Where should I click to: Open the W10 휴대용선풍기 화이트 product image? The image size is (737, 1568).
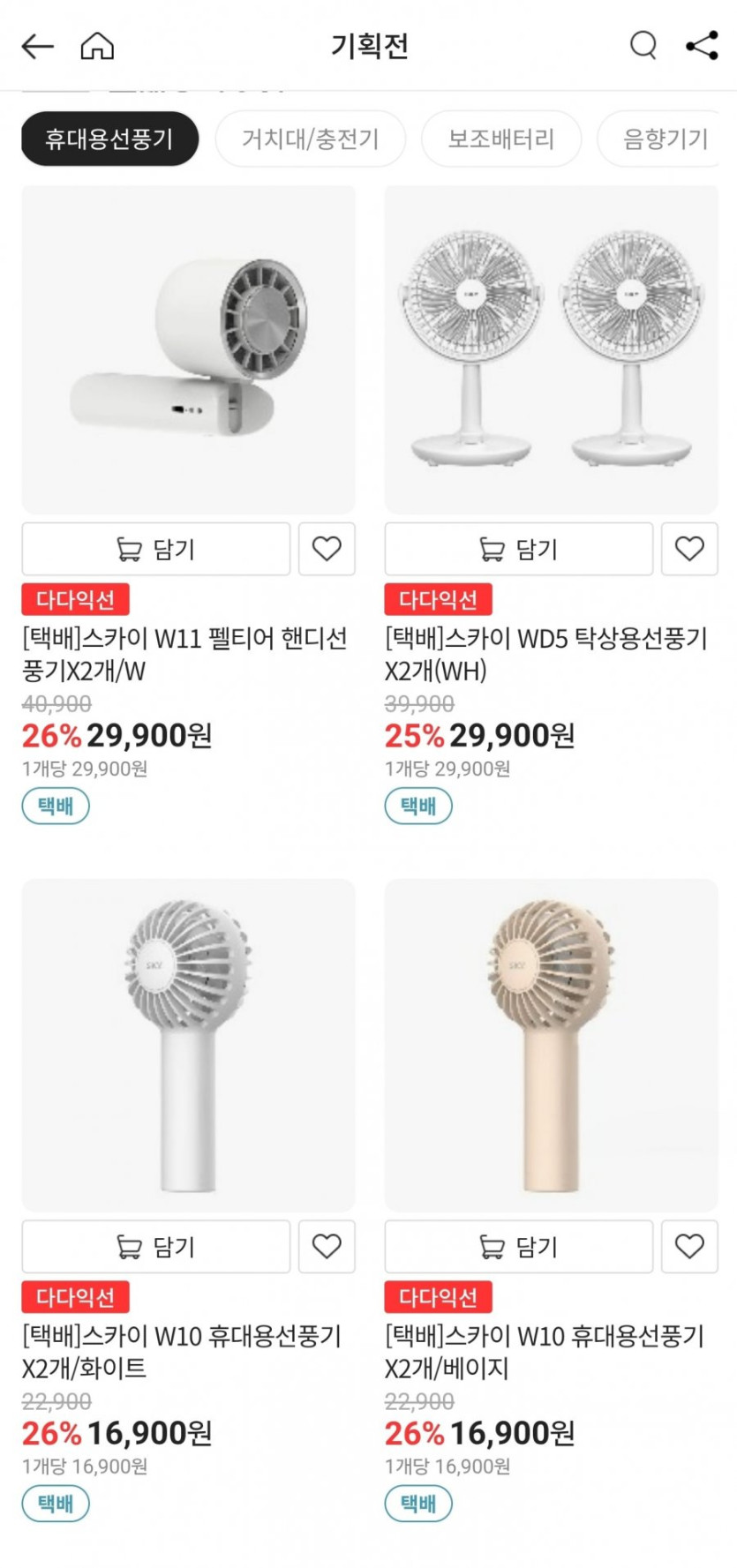pyautogui.click(x=188, y=1045)
